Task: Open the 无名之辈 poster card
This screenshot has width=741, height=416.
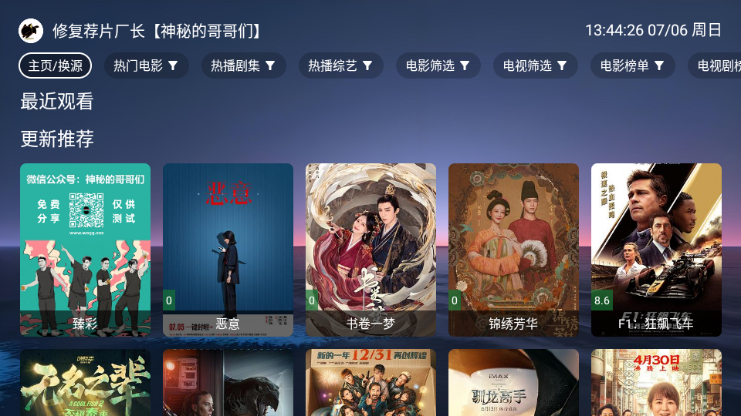Action: 85,383
